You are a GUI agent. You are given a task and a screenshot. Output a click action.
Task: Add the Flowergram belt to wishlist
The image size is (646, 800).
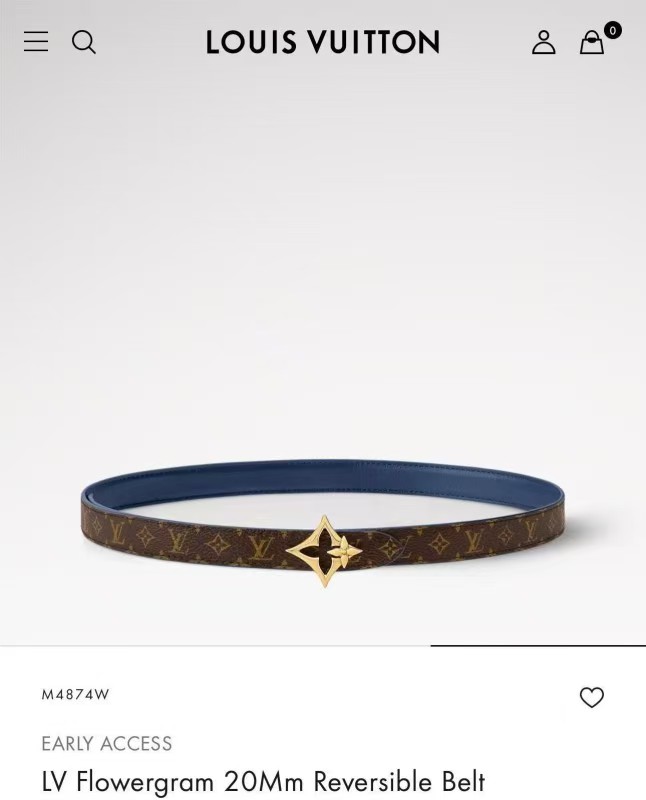[x=592, y=697]
